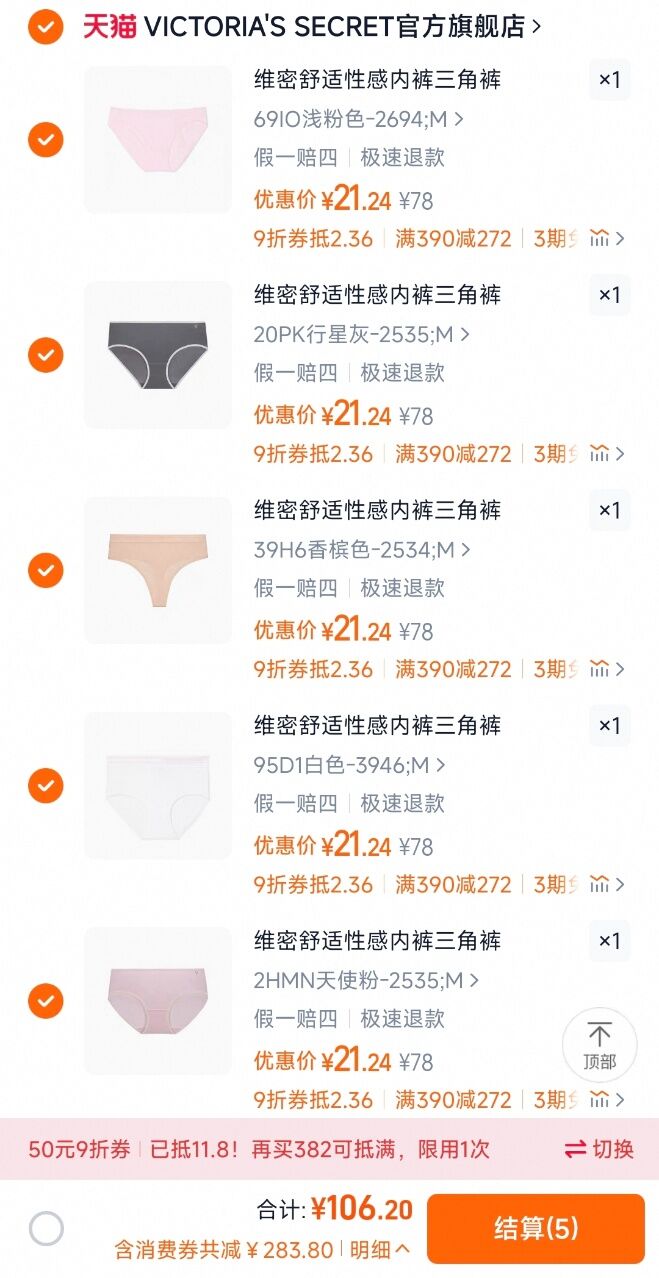Deselect the 浅粉色 item checkbox
659x1278 pixels.
pyautogui.click(x=46, y=140)
